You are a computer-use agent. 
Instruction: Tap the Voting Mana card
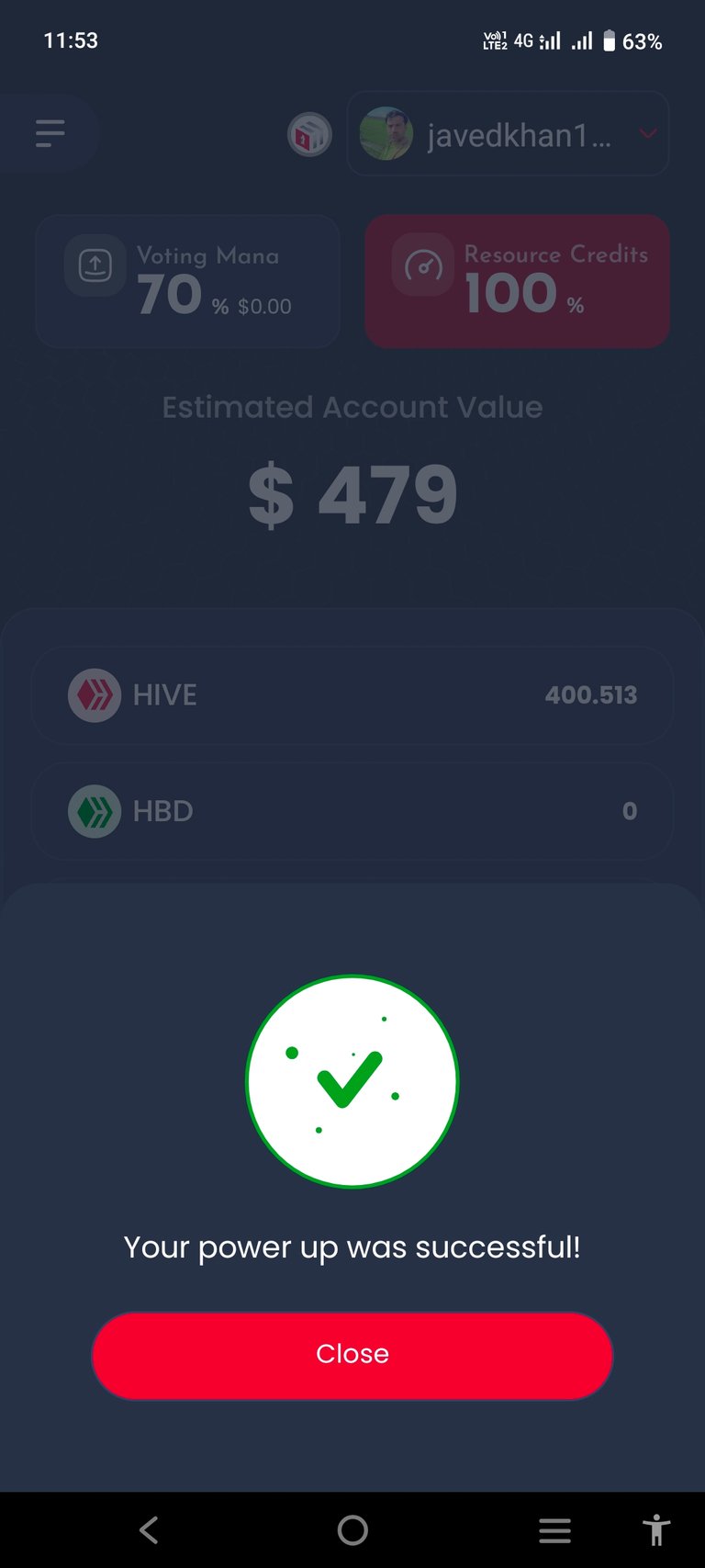click(x=188, y=281)
